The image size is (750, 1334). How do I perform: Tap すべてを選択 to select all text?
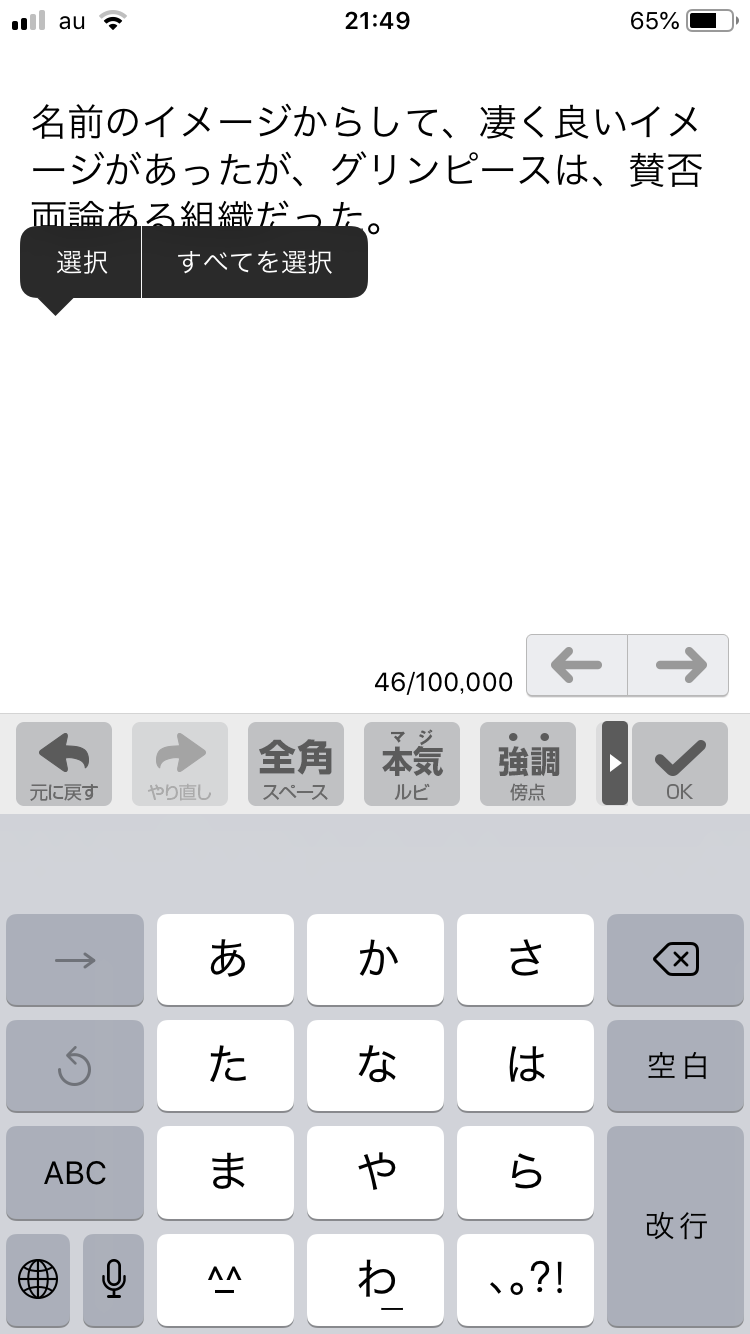pos(255,262)
